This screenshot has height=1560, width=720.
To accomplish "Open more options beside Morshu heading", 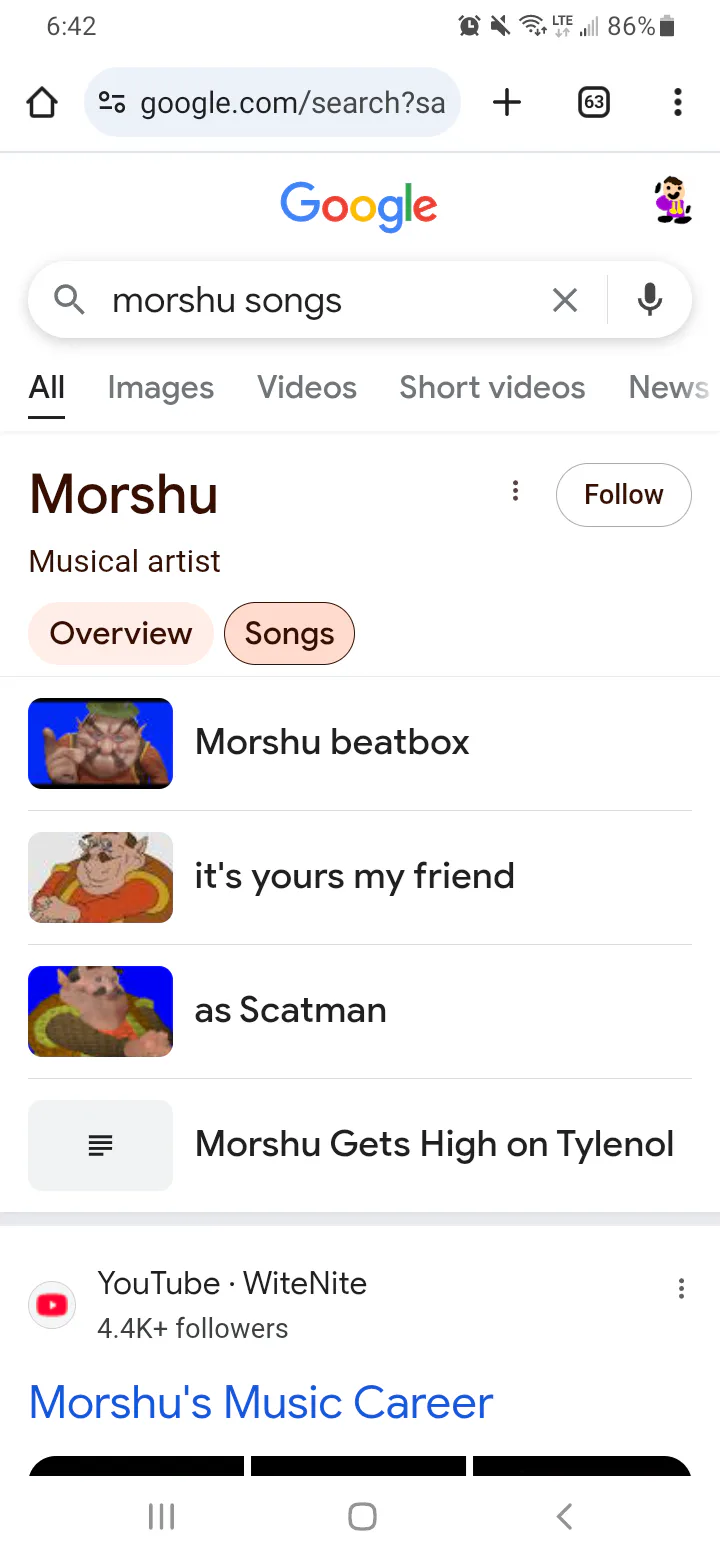I will [x=515, y=491].
